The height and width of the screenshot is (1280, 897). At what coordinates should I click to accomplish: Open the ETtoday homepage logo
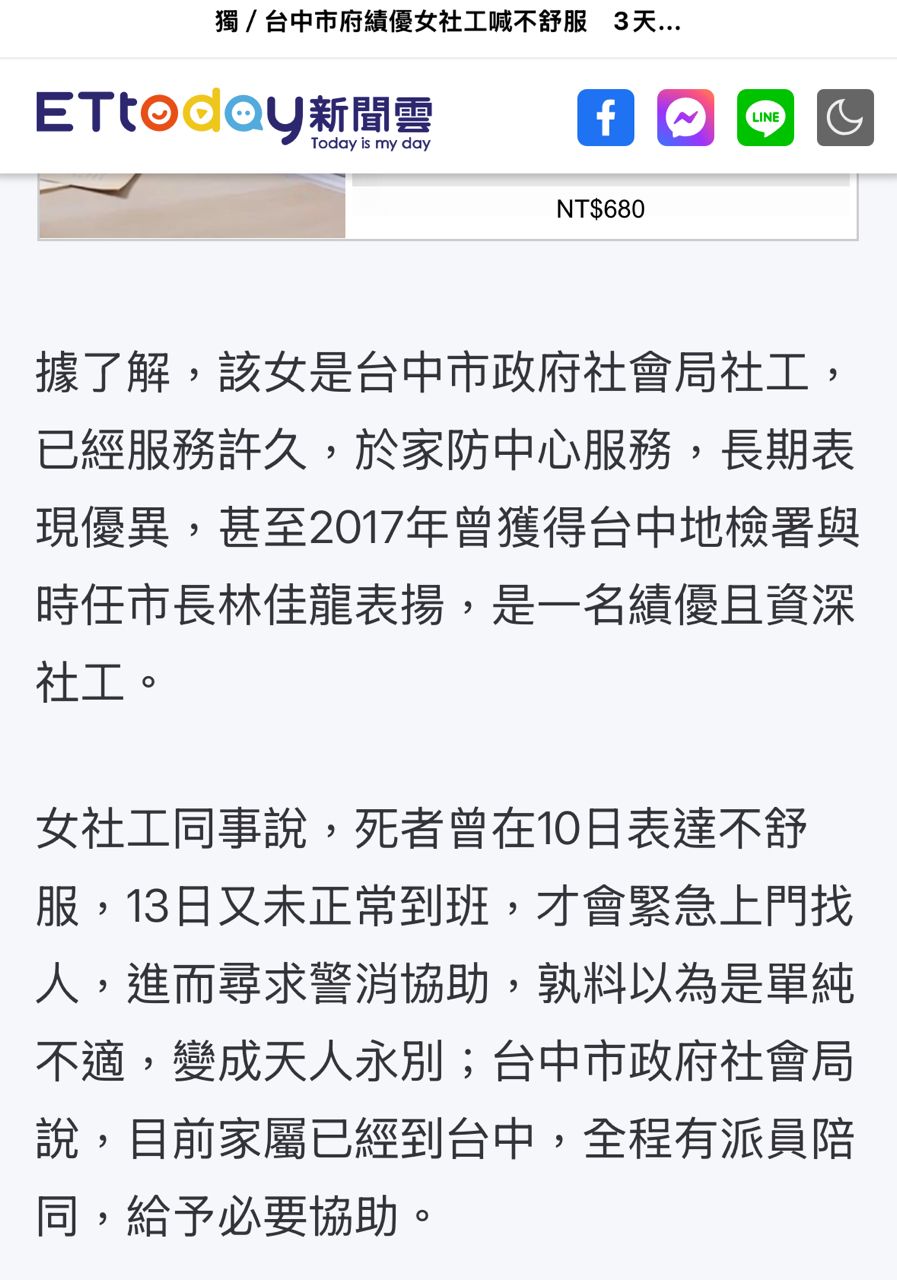[x=234, y=118]
